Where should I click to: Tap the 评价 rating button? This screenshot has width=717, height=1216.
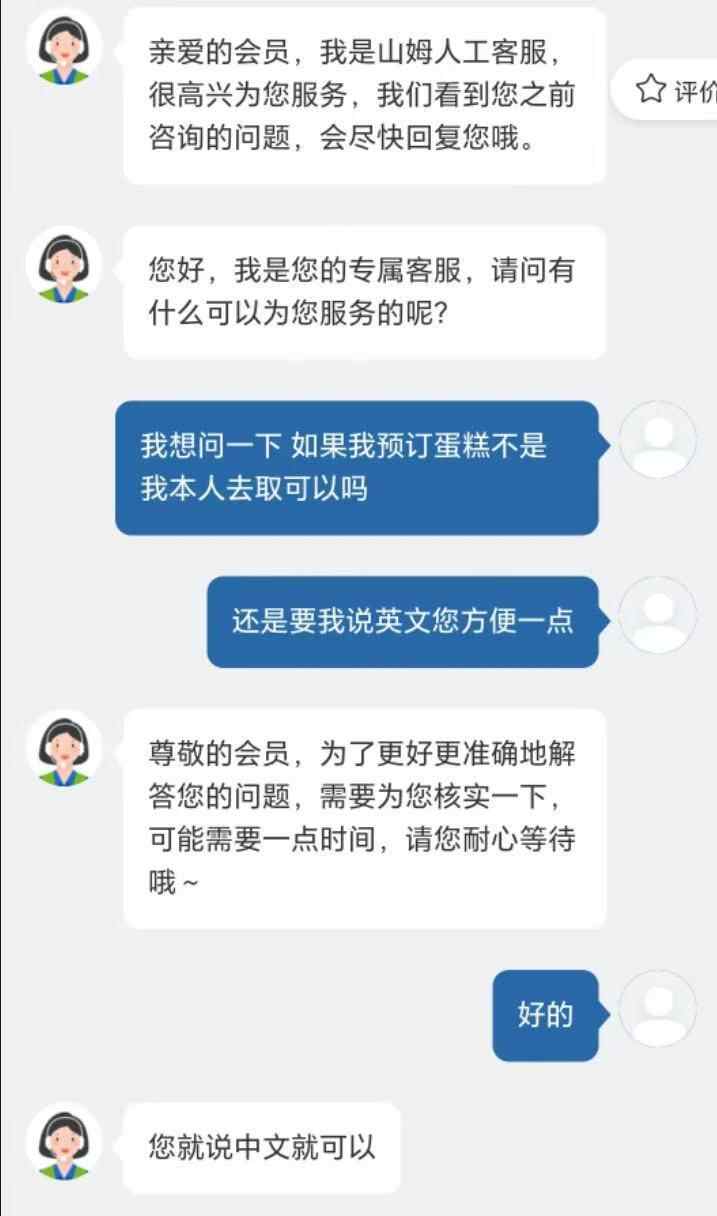tap(676, 91)
